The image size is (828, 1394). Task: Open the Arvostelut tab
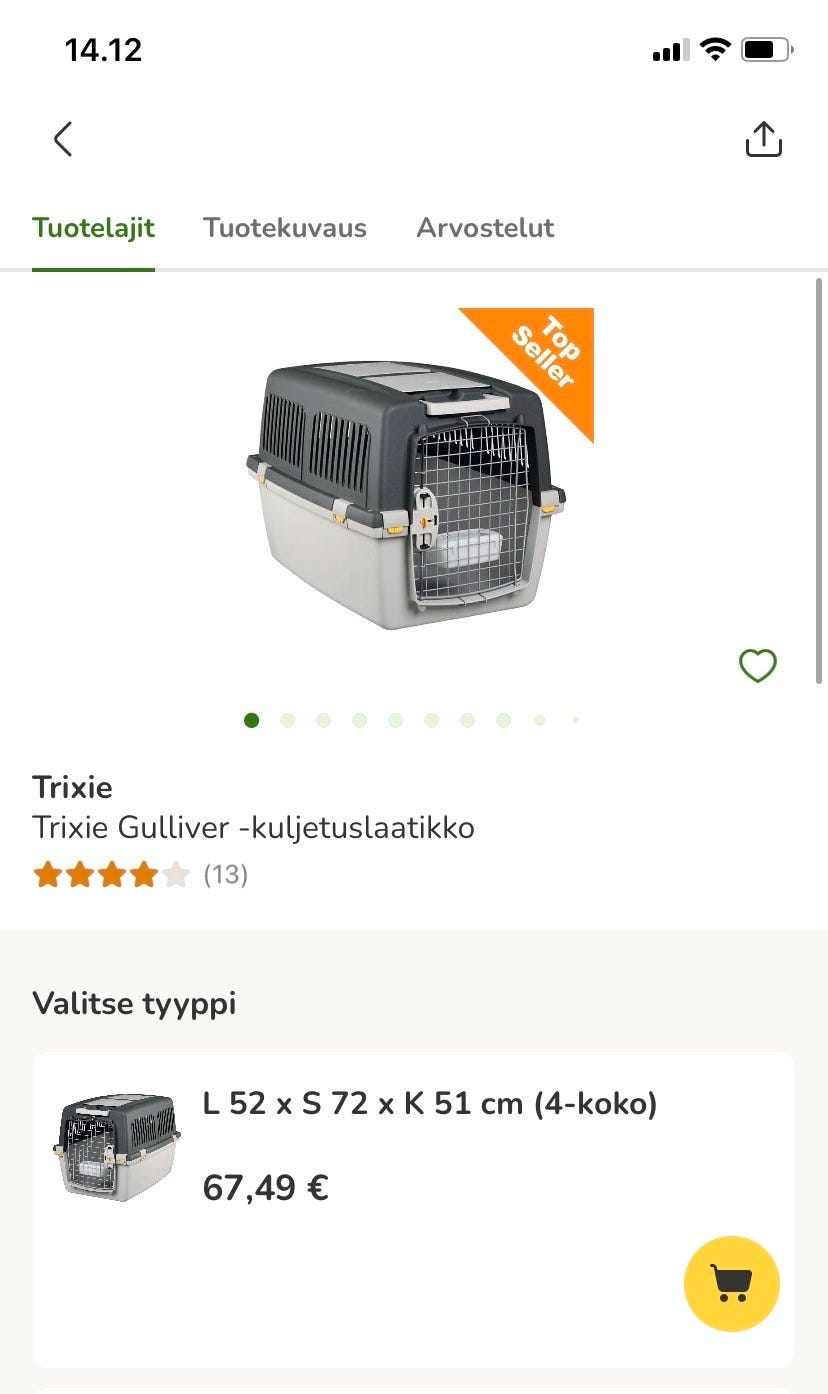(x=485, y=228)
